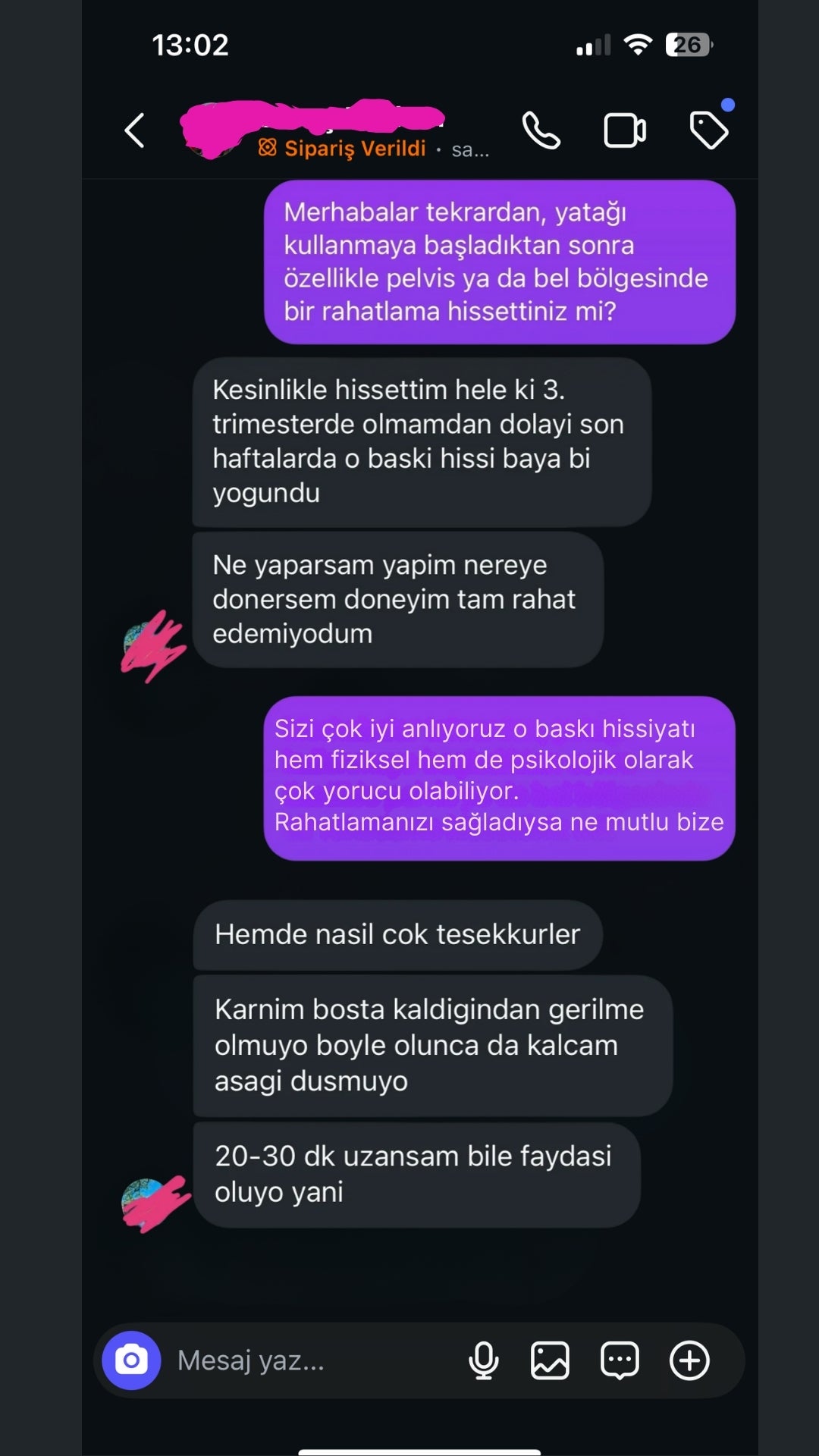Go back to the message list
The image size is (819, 1456).
[x=135, y=130]
